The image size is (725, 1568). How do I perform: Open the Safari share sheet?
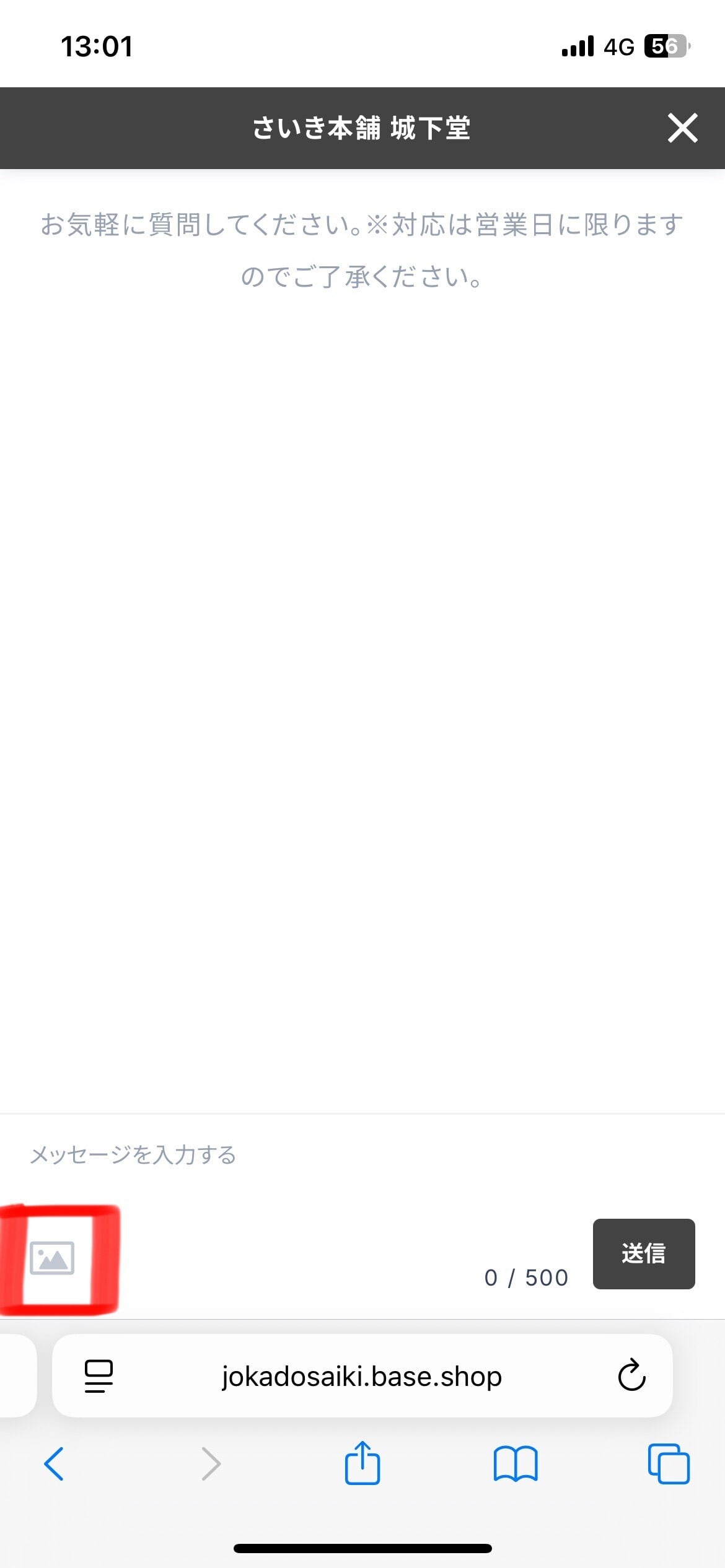(x=362, y=1463)
